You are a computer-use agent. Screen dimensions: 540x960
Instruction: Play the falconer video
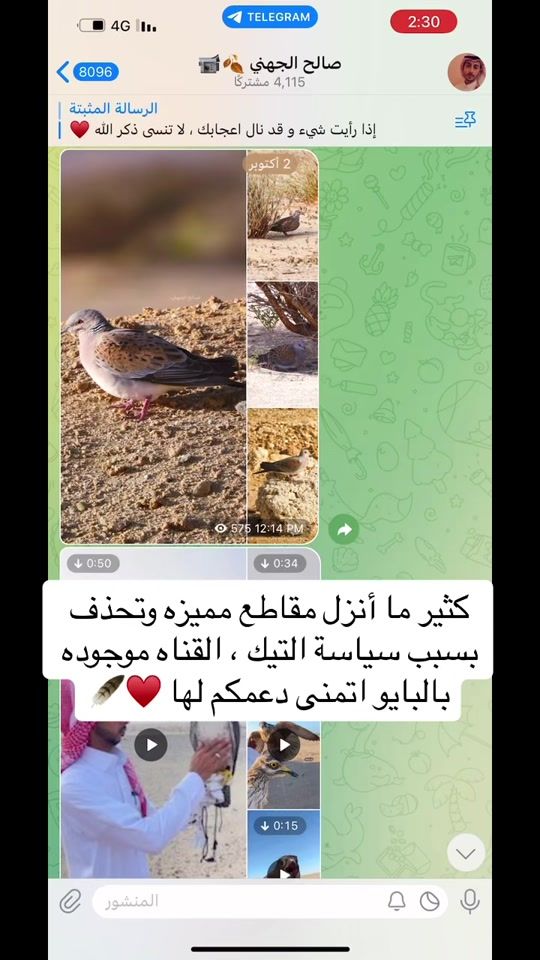(151, 744)
